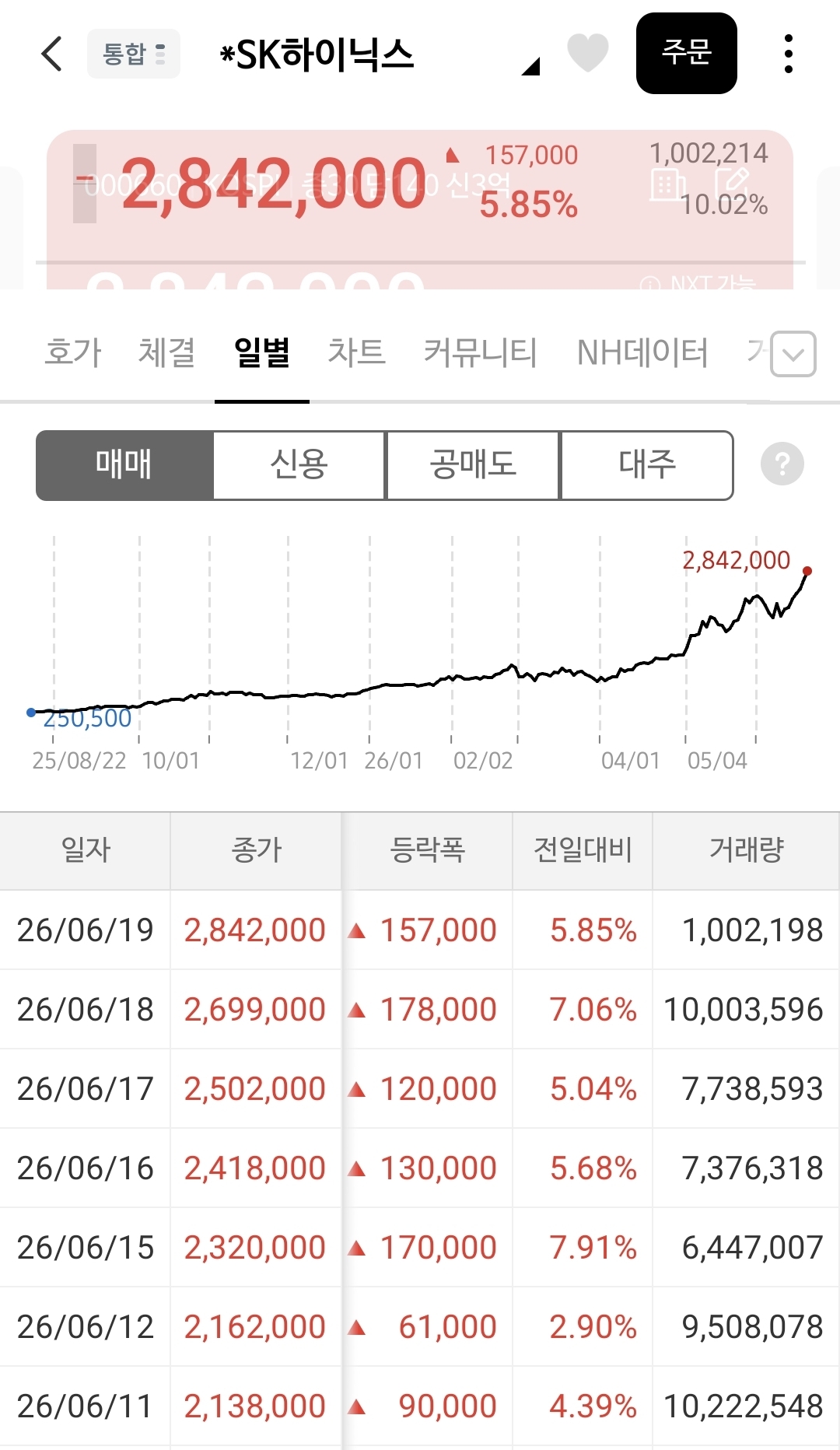Select the 공매도 segment
Screen dimensions: 840x1450
(x=473, y=465)
